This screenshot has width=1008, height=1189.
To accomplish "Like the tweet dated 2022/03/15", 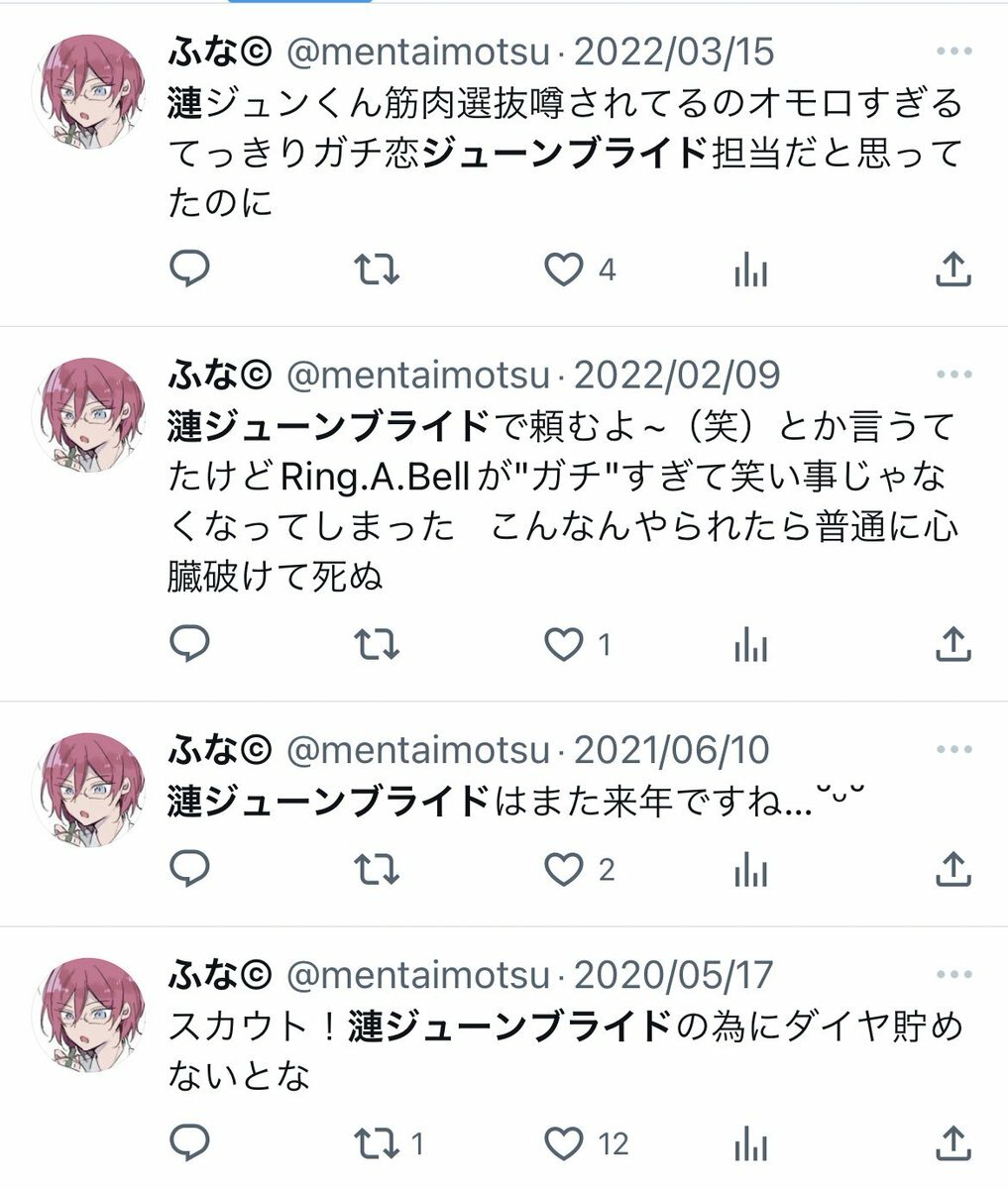I will tap(564, 270).
